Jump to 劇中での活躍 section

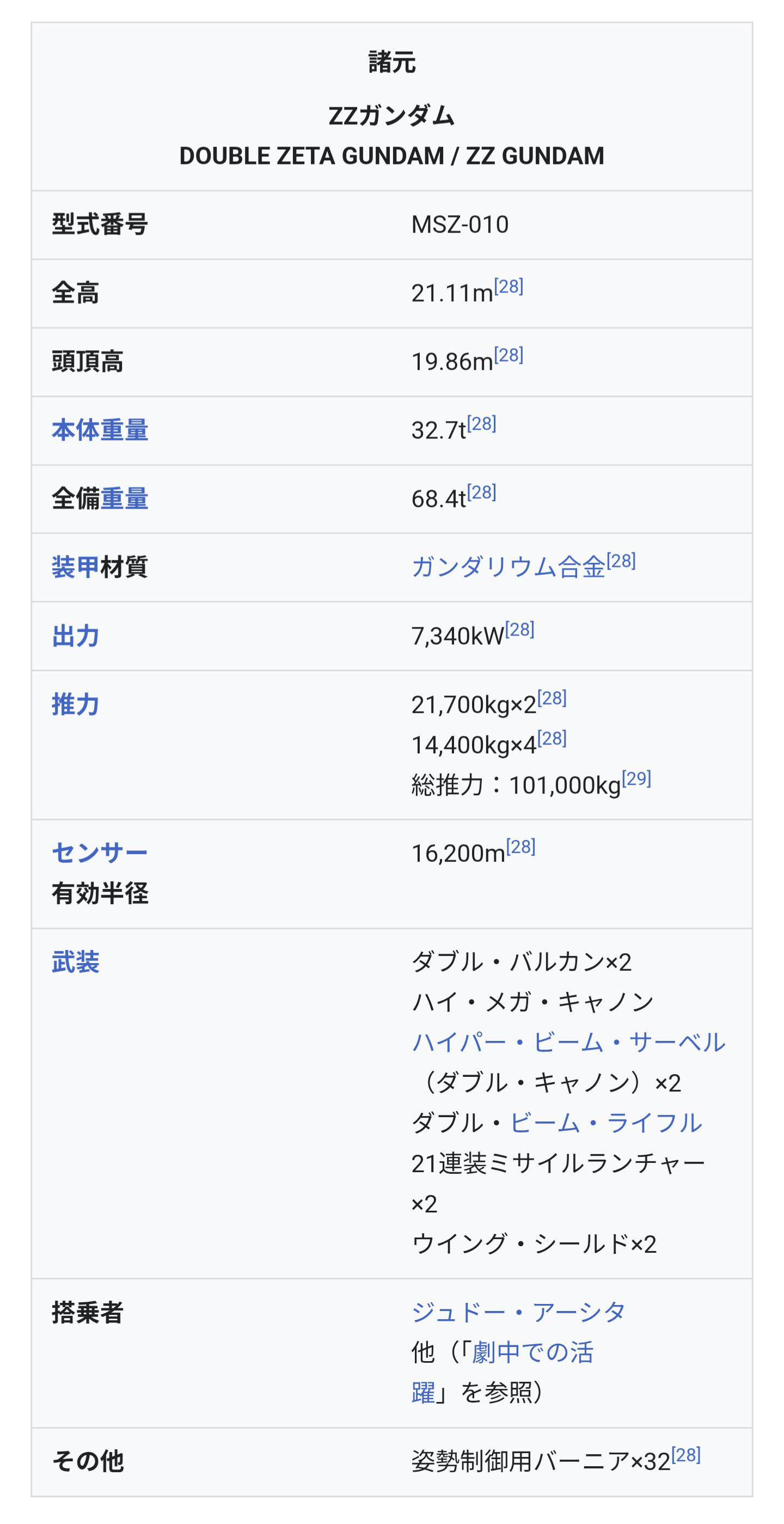coord(532,1352)
